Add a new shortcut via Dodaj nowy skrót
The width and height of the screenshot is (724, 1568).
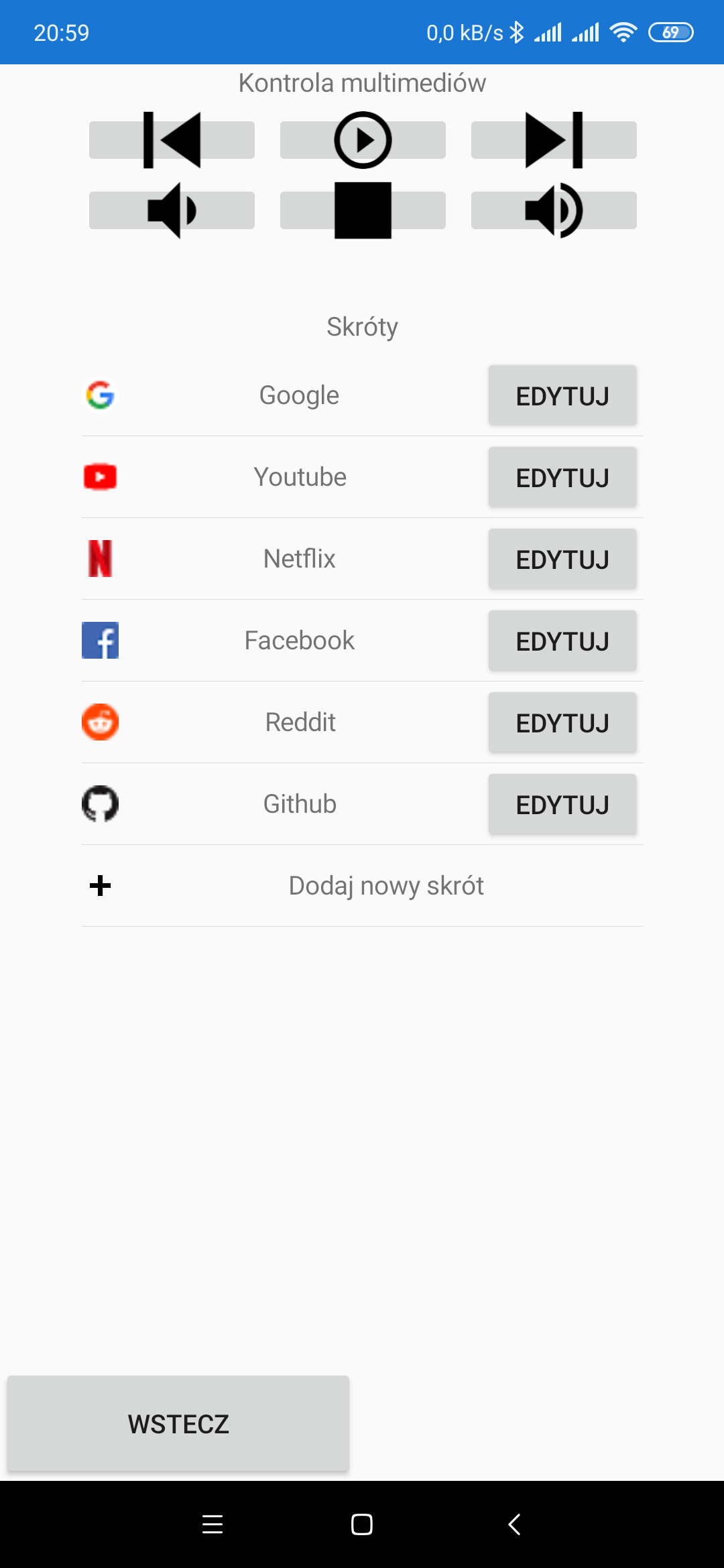(x=363, y=886)
